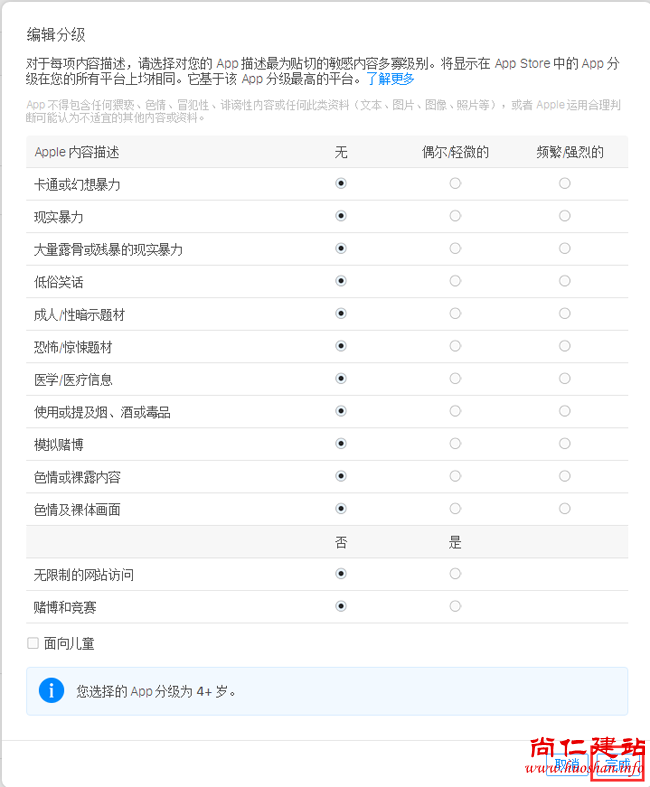Select 频繁/强烈的 for 模拟赌博
This screenshot has width=650, height=787.
pos(565,443)
